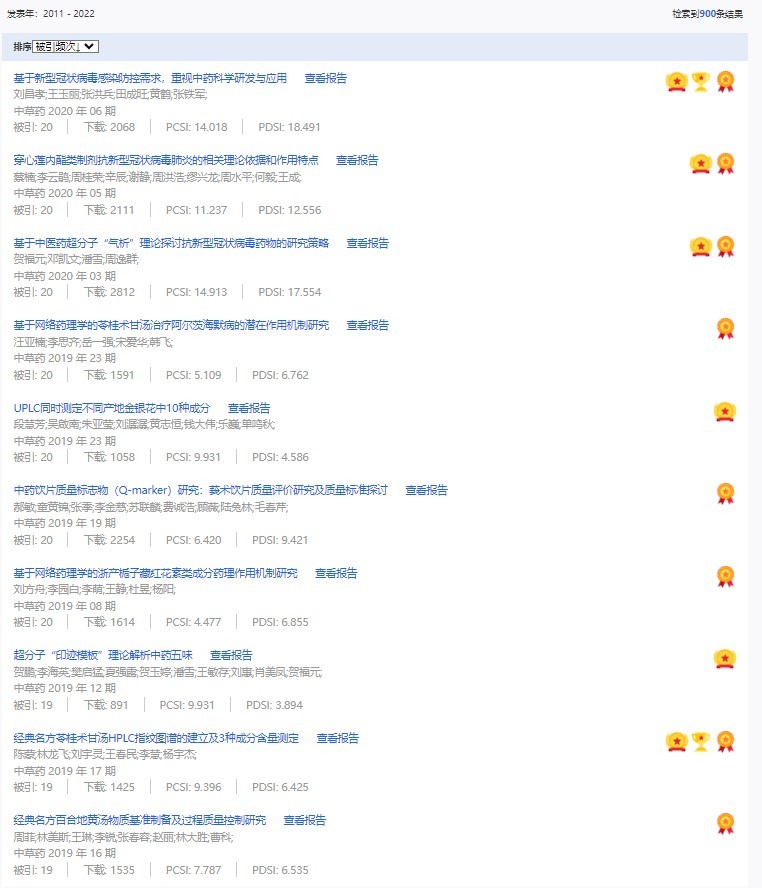Image resolution: width=762 pixels, height=888 pixels.
Task: Open article 浙产栀子藏红花素类成分
Action: (x=155, y=573)
